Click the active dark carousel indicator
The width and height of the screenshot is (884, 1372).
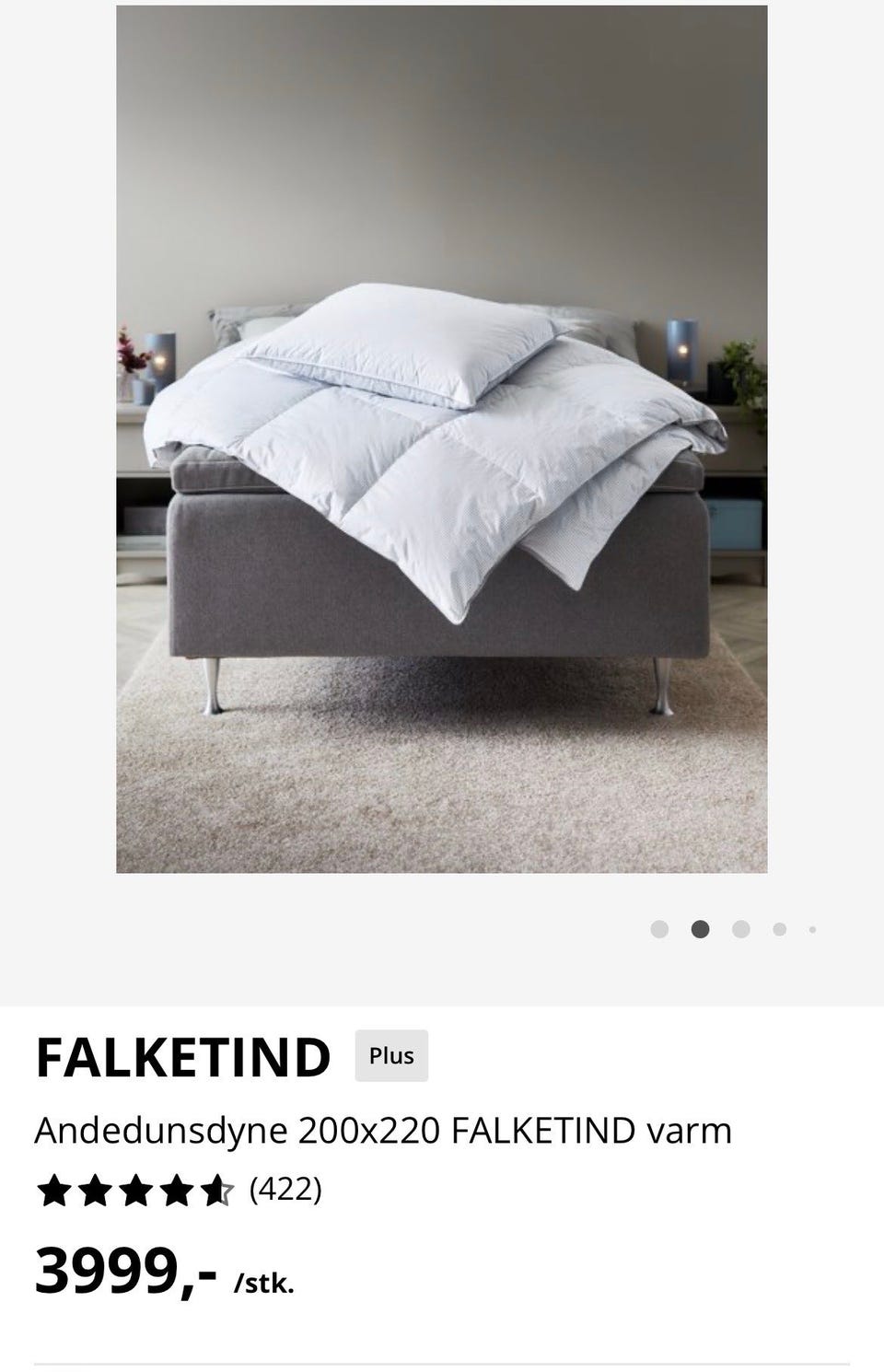pyautogui.click(x=702, y=929)
